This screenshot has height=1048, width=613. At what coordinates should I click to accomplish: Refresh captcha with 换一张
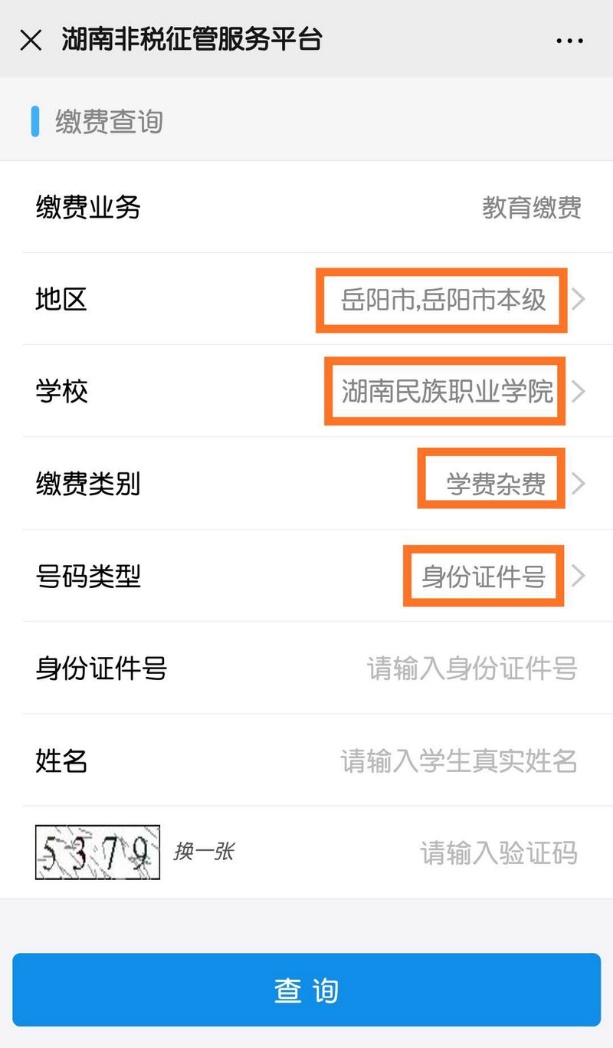pos(204,852)
